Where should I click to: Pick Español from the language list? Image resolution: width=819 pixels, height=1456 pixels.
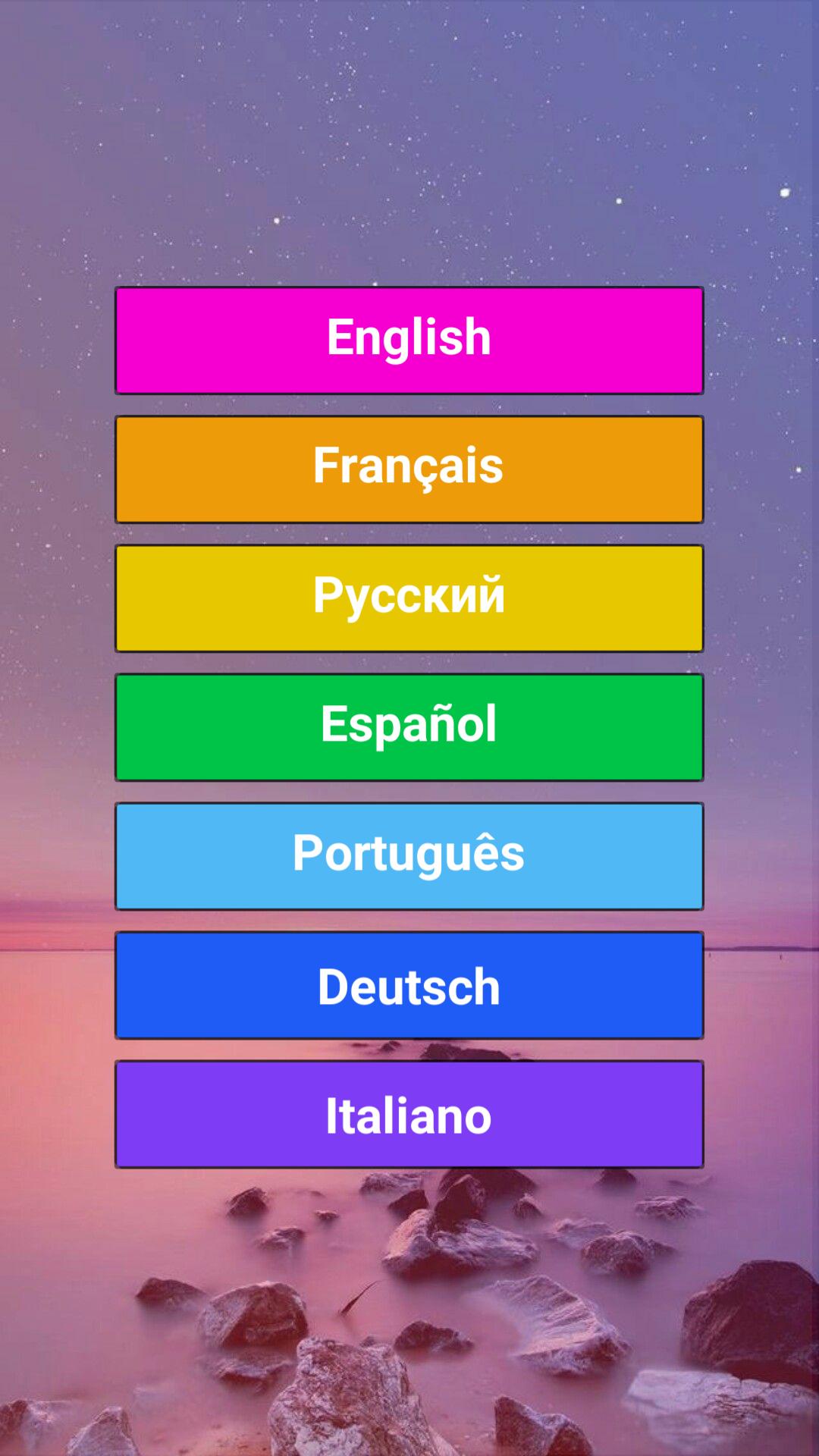click(409, 727)
